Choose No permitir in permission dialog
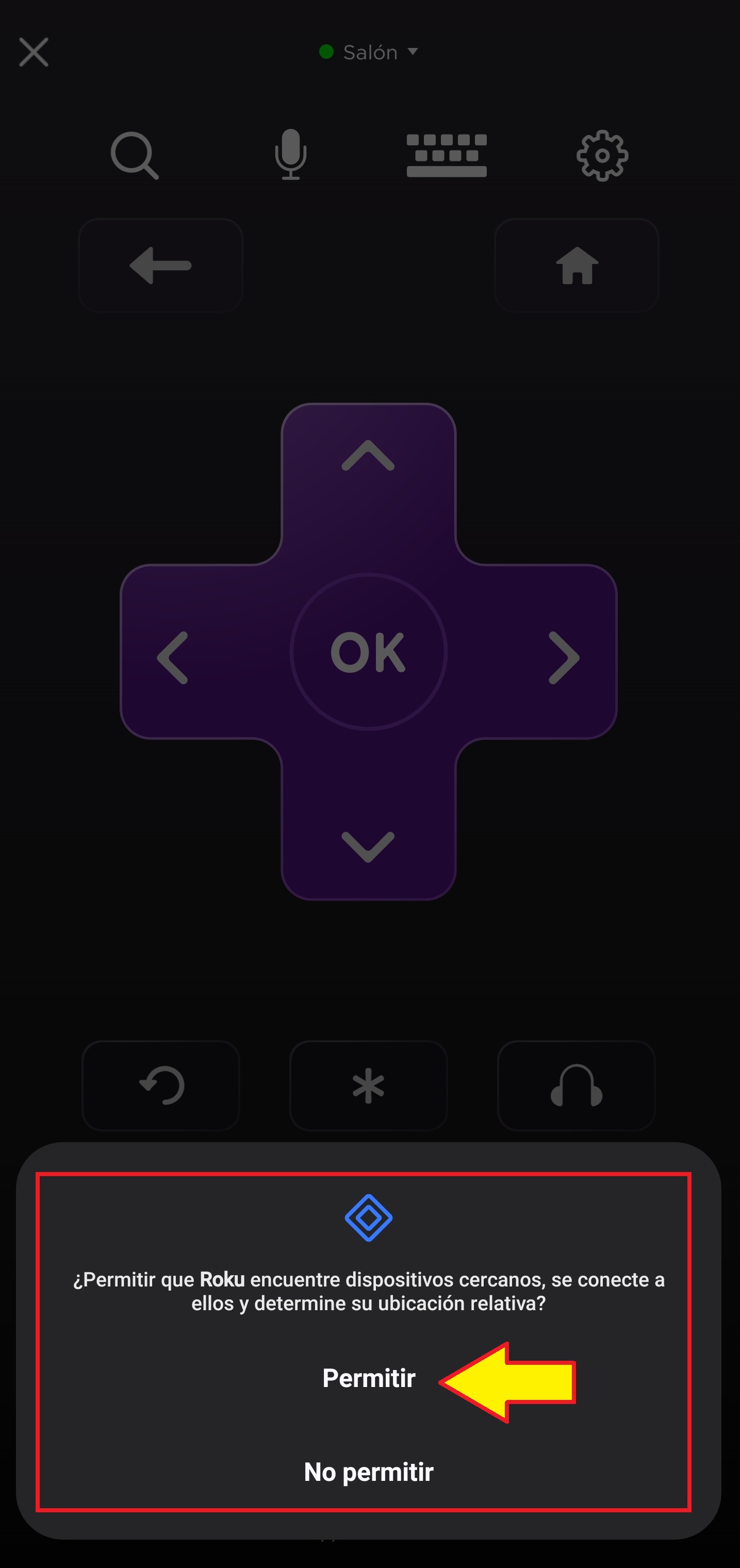The width and height of the screenshot is (740, 1568). click(x=369, y=1472)
